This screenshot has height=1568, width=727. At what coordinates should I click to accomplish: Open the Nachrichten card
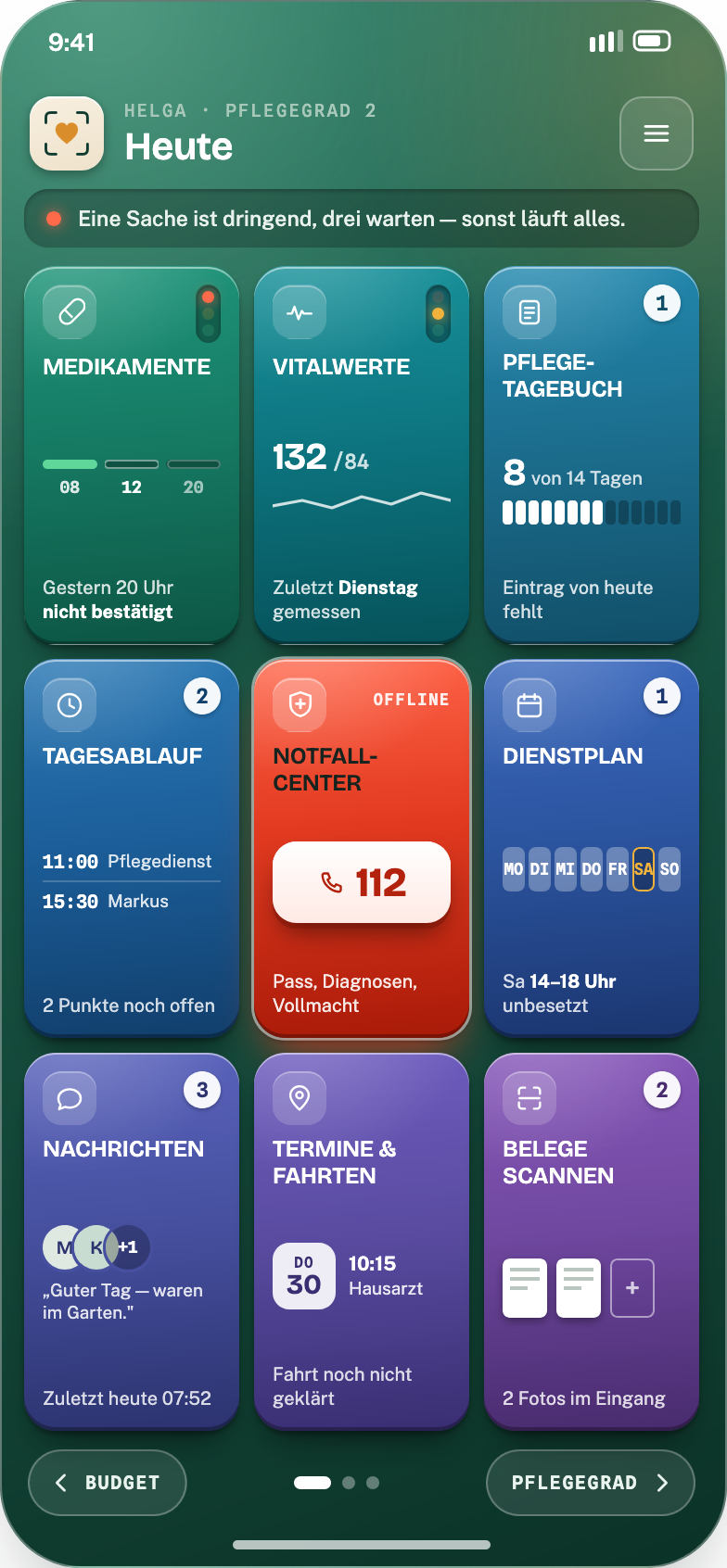[x=132, y=1242]
